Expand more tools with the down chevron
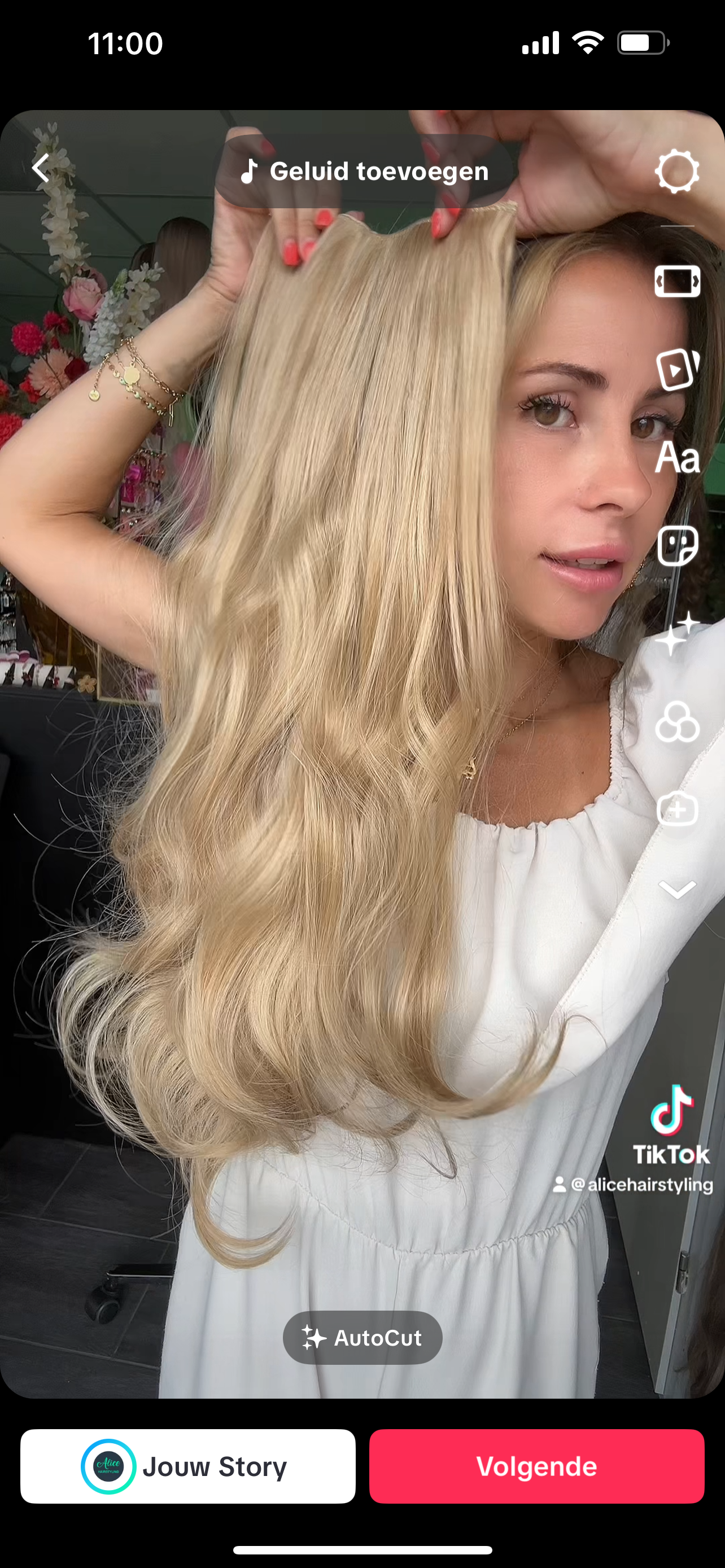The width and height of the screenshot is (725, 1568). click(x=677, y=890)
